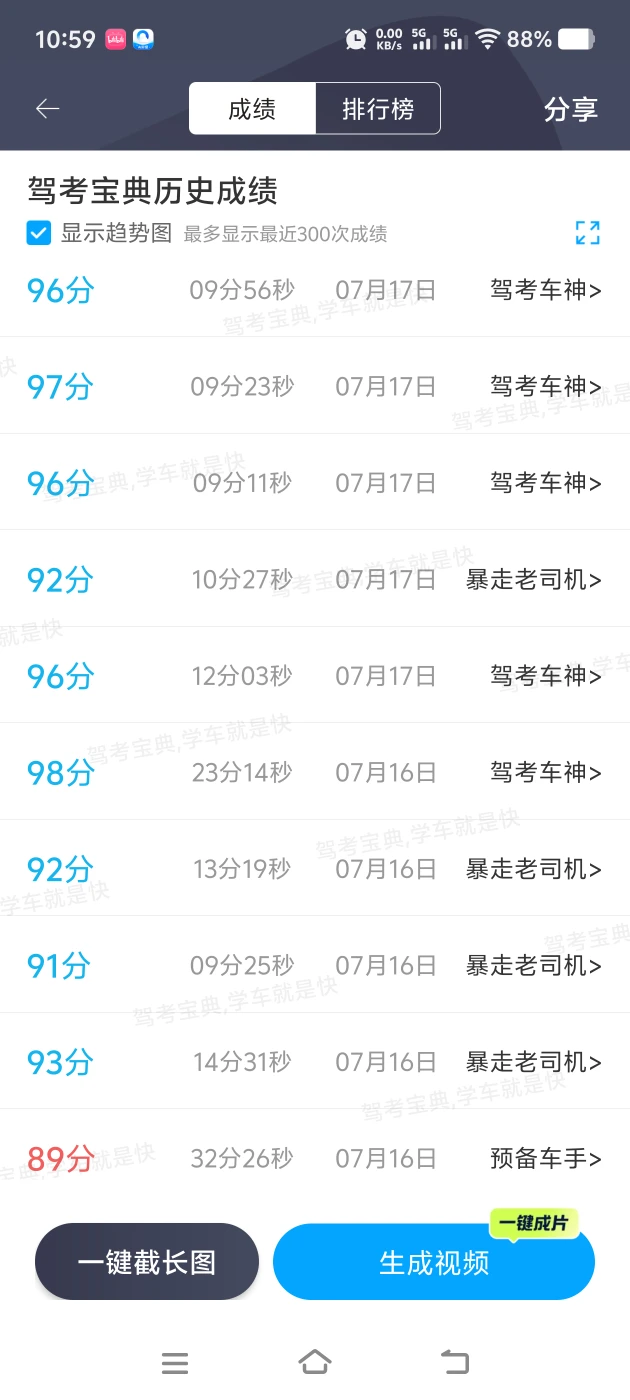Open the 89分 预备车手 record

315,1158
